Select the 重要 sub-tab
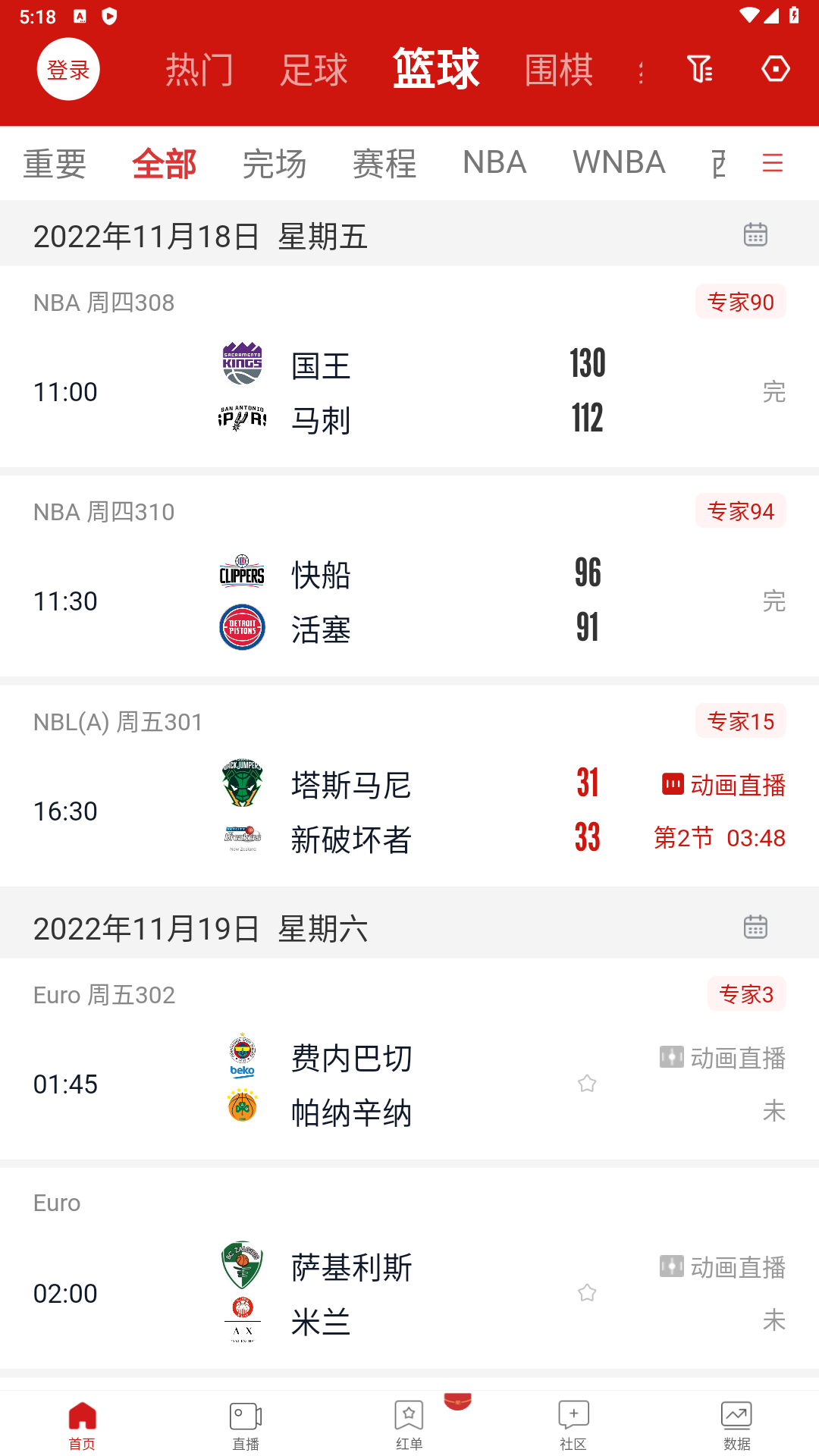This screenshot has width=819, height=1456. (55, 163)
